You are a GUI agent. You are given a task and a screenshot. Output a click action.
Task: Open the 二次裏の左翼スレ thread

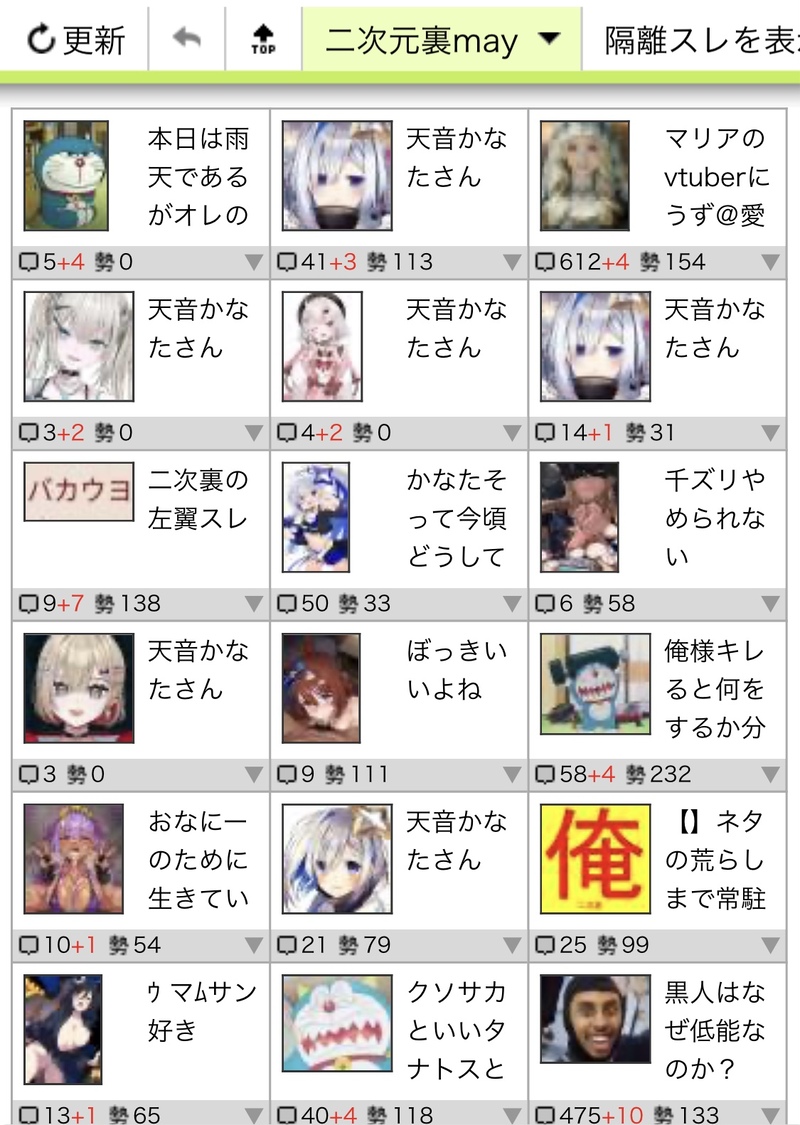[x=198, y=500]
